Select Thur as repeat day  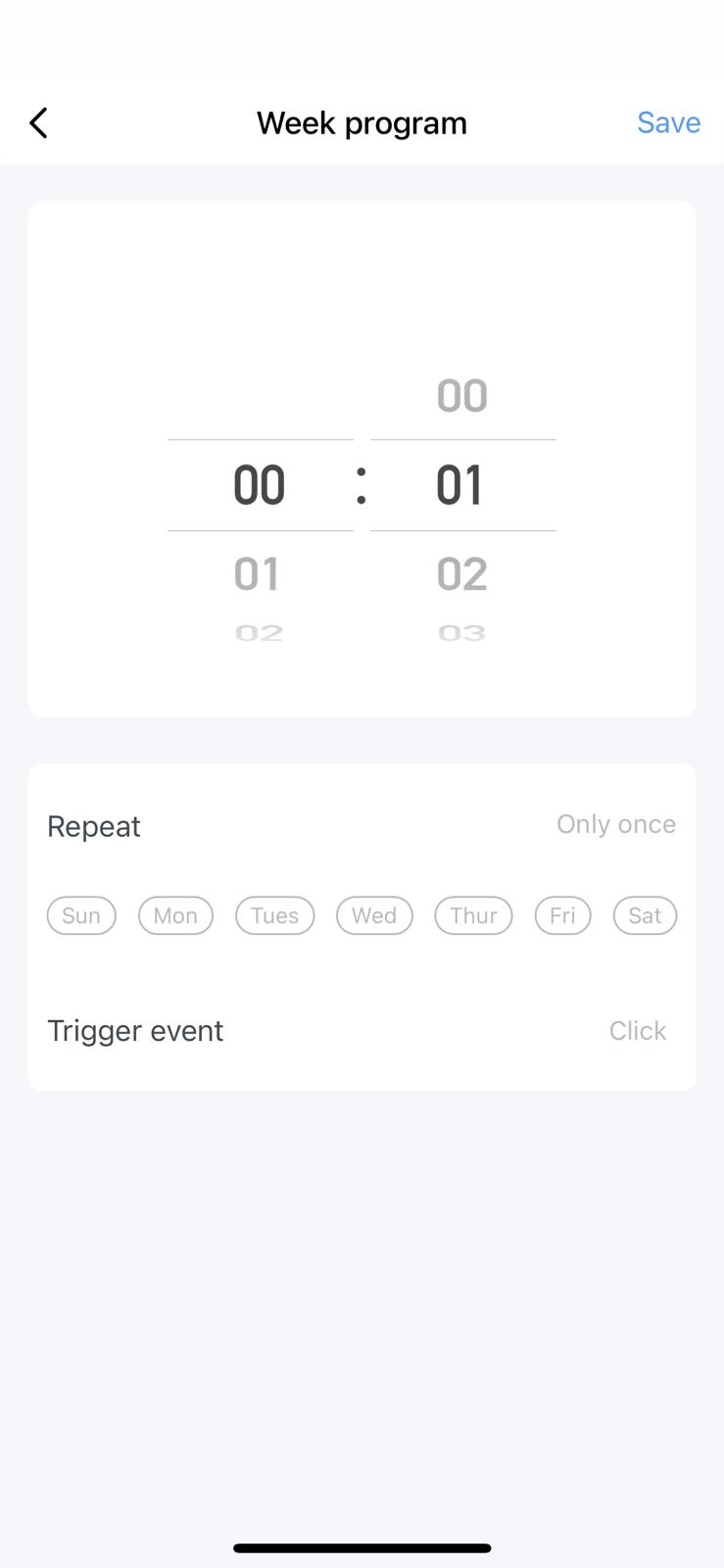[473, 915]
